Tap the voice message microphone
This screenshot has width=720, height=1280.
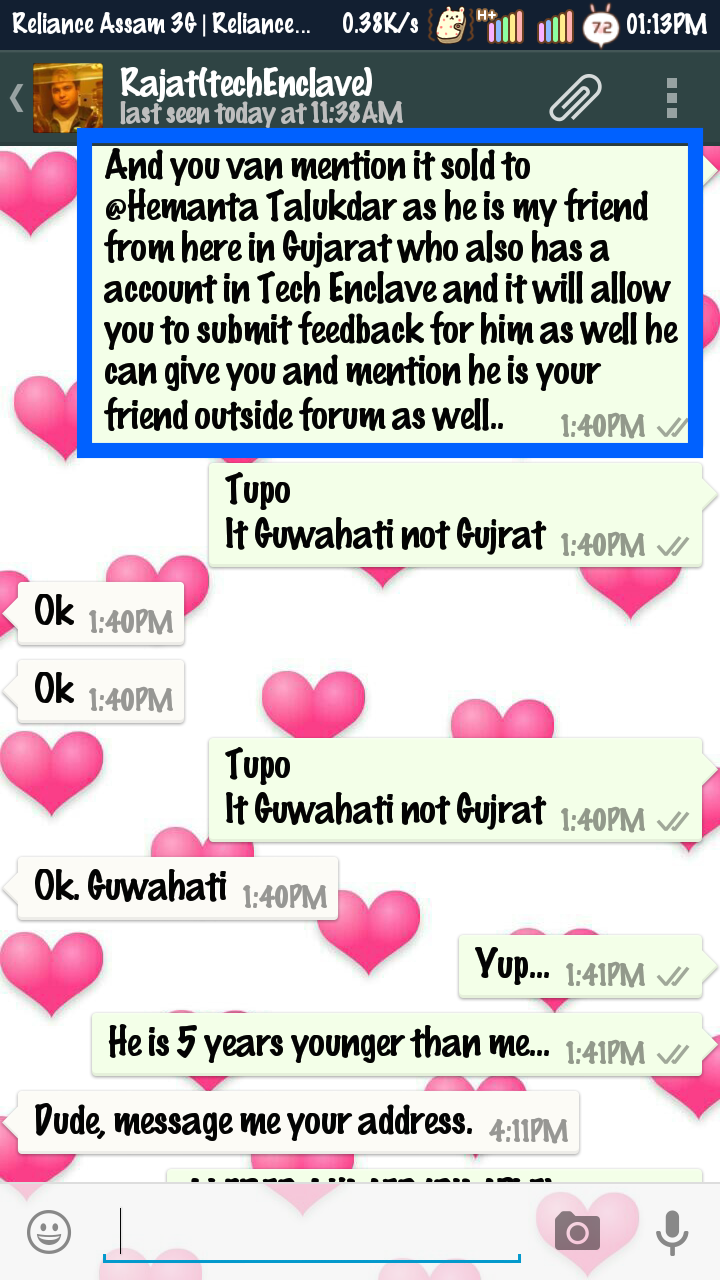pyautogui.click(x=672, y=1232)
